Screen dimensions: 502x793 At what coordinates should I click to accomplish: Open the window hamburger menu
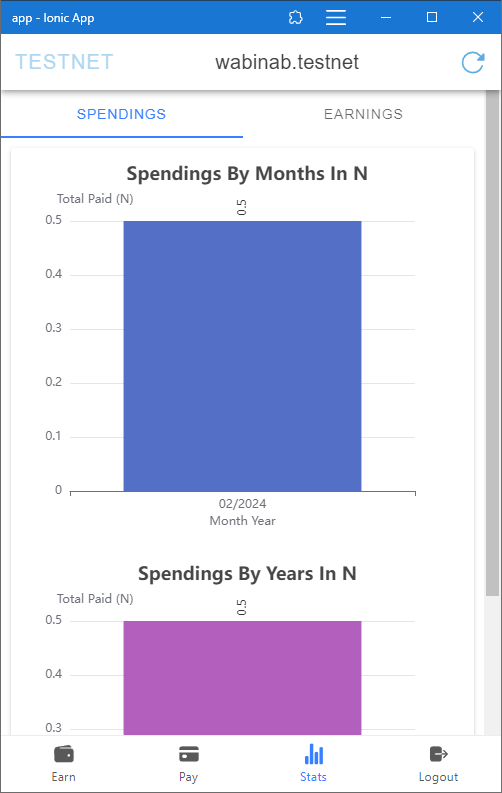click(x=336, y=18)
